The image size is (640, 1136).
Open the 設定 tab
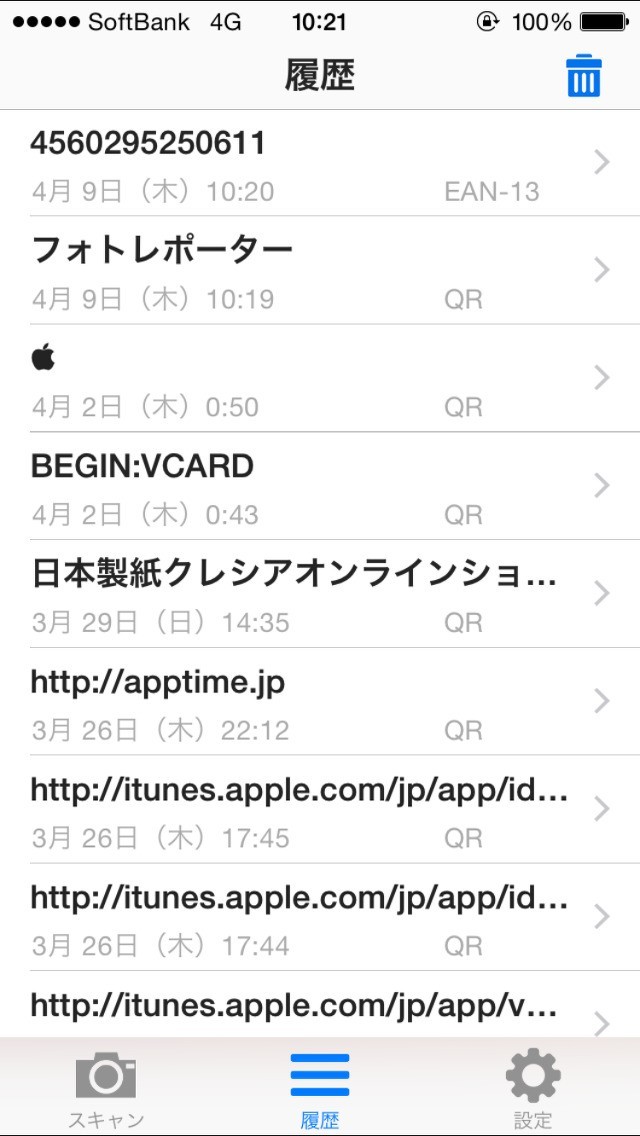pos(533,1089)
